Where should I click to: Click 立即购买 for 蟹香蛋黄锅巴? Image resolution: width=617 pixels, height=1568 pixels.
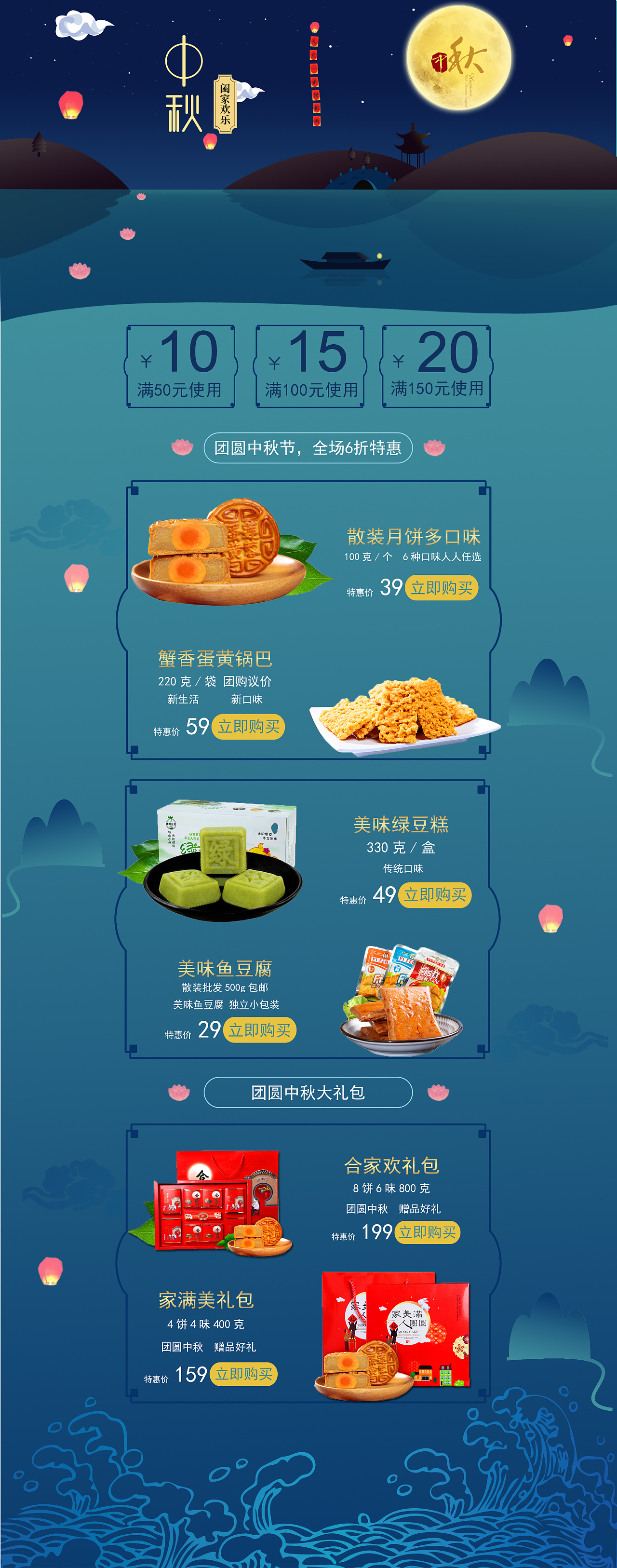point(248,726)
